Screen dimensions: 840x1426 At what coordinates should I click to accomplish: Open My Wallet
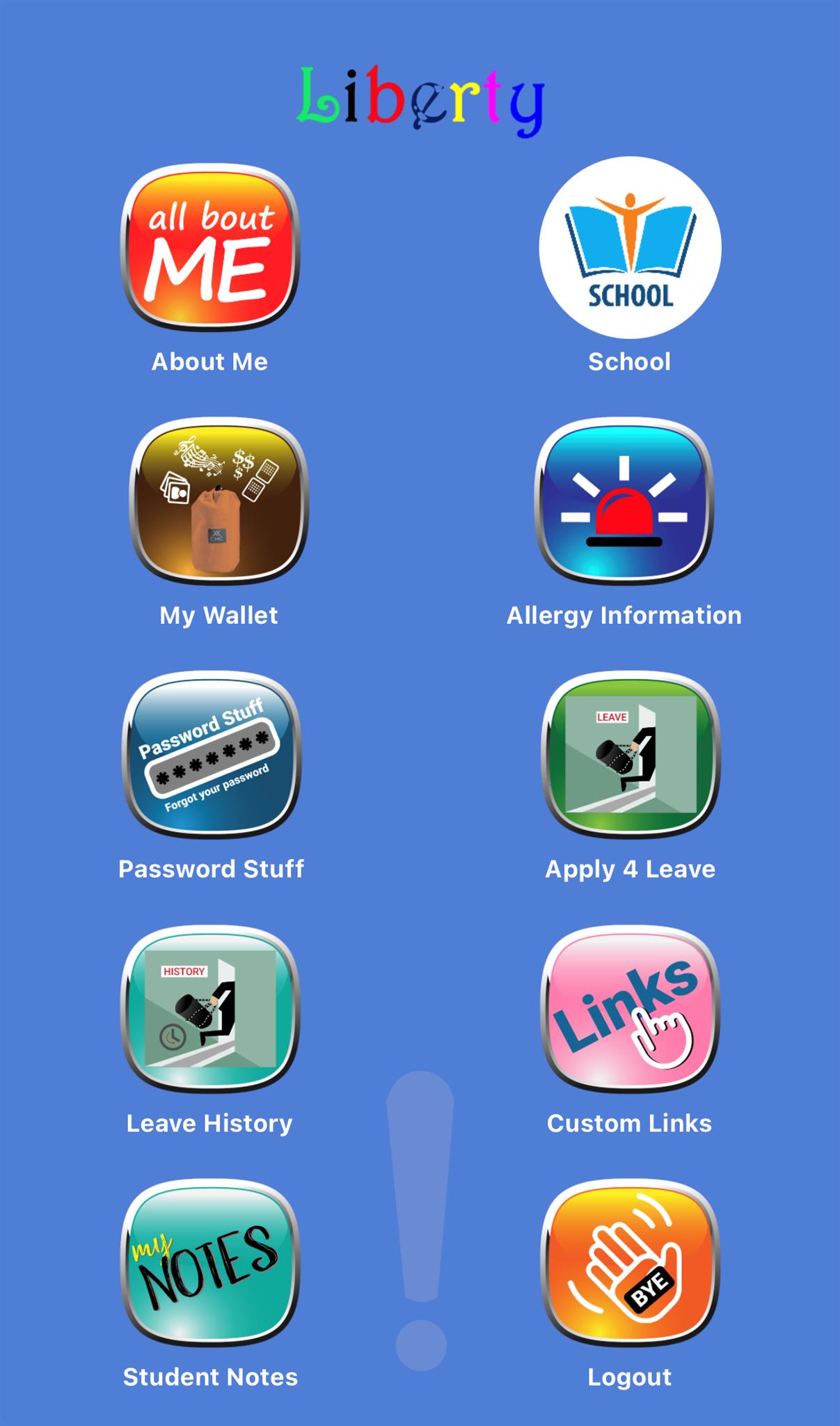pos(219,503)
